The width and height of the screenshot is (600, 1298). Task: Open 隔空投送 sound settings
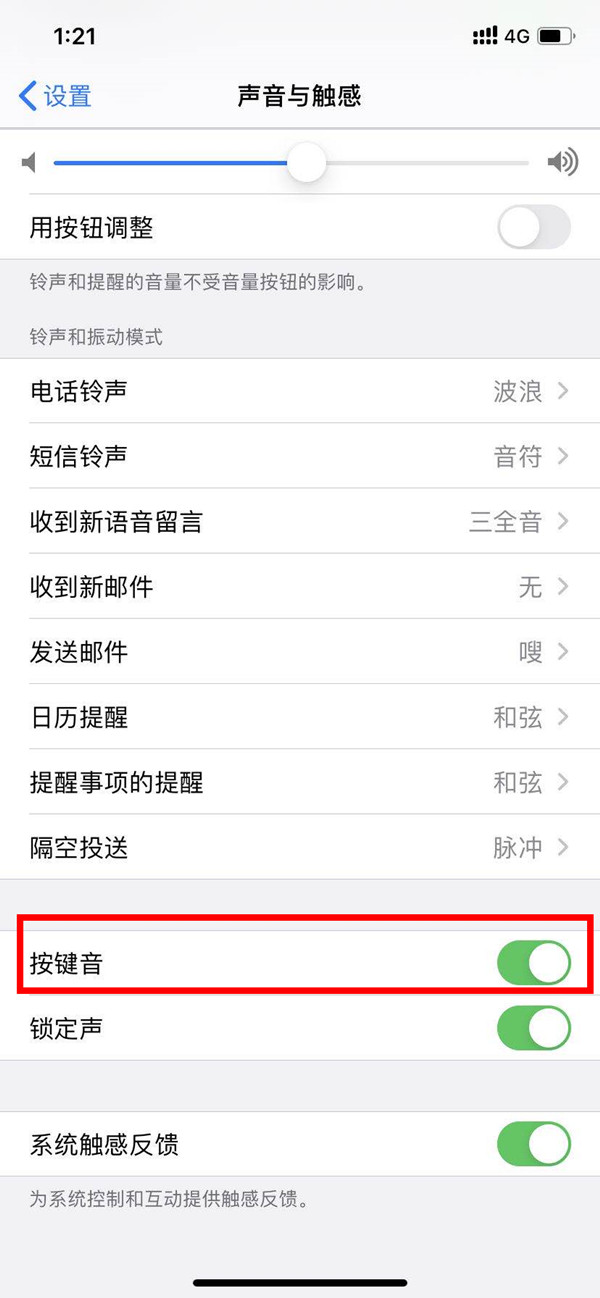tap(300, 847)
